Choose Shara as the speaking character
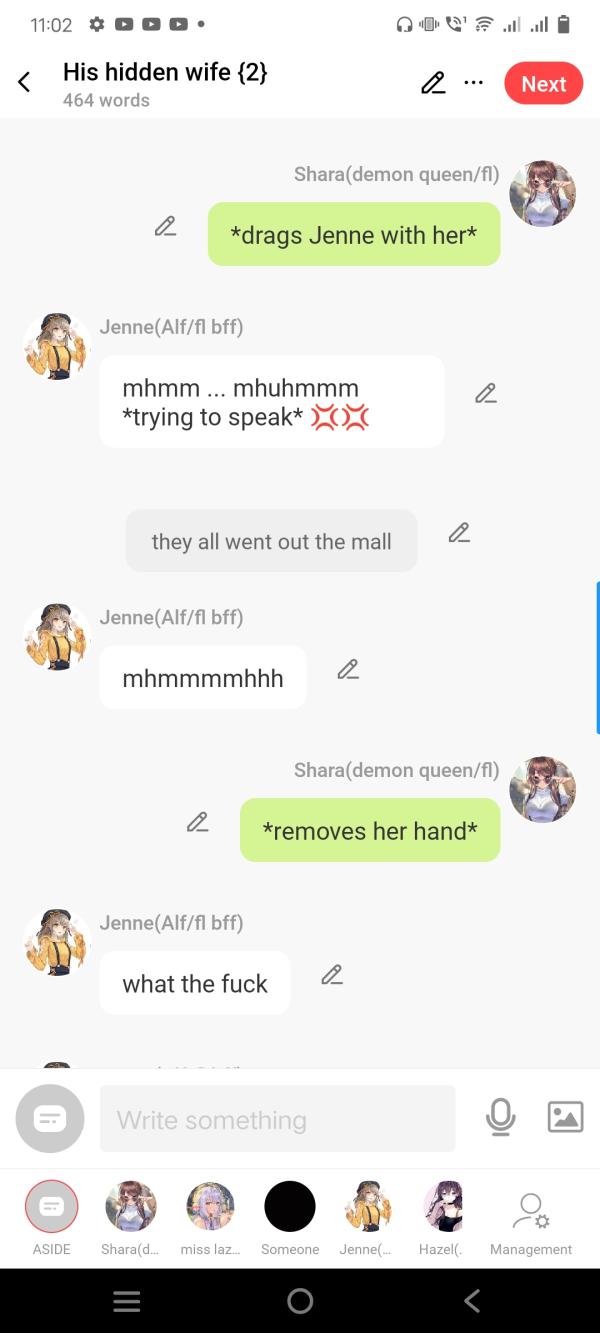 click(x=130, y=1207)
